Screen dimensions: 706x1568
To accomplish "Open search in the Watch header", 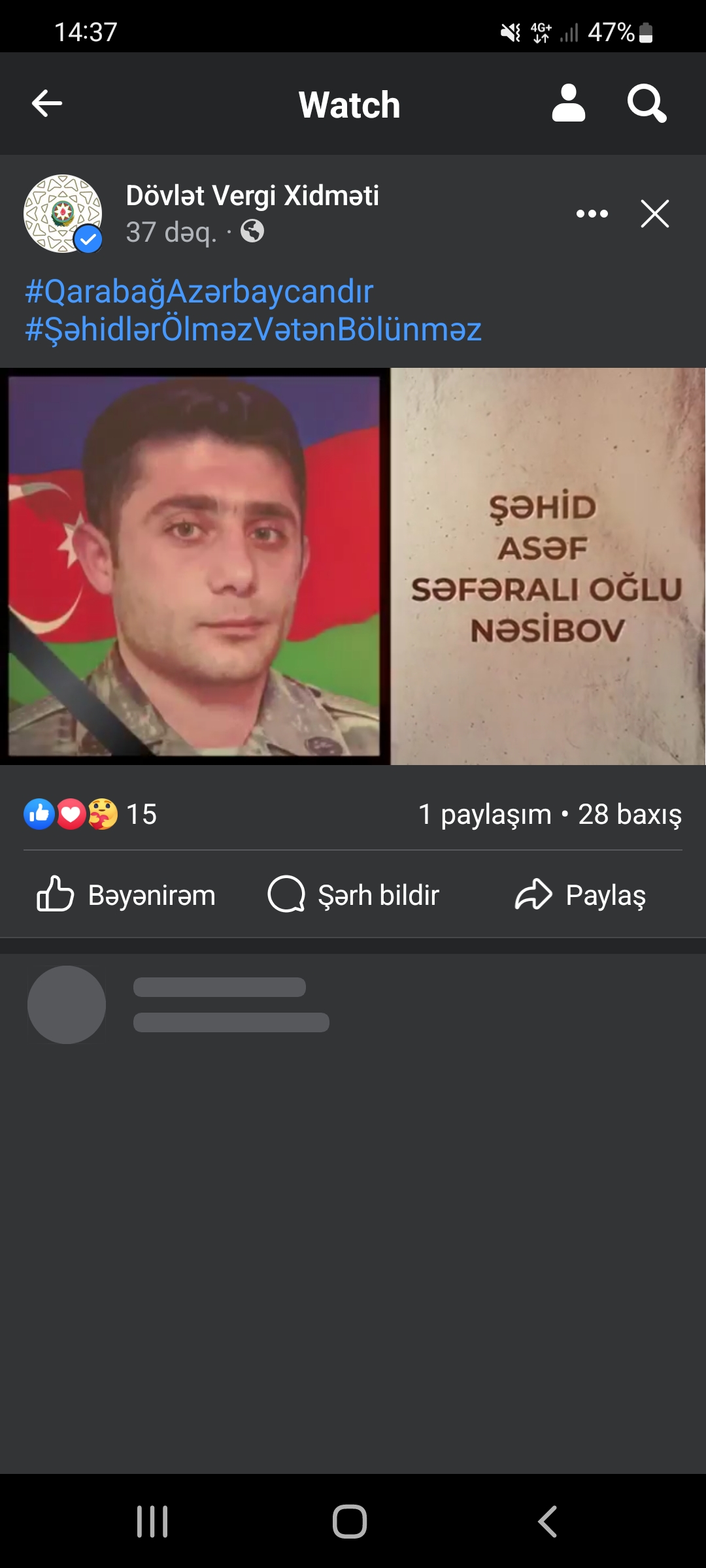I will (x=647, y=103).
